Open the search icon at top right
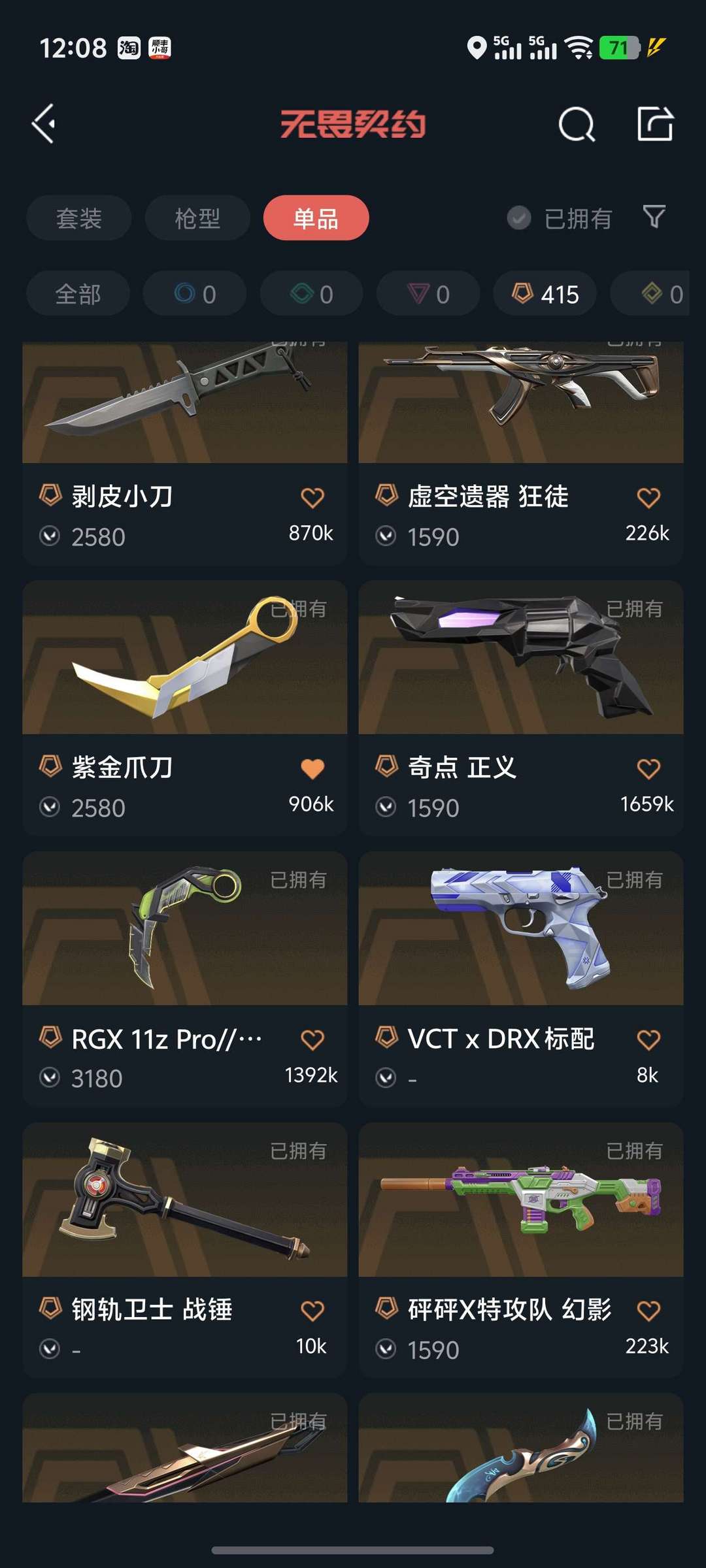Viewport: 706px width, 1568px height. 577,124
